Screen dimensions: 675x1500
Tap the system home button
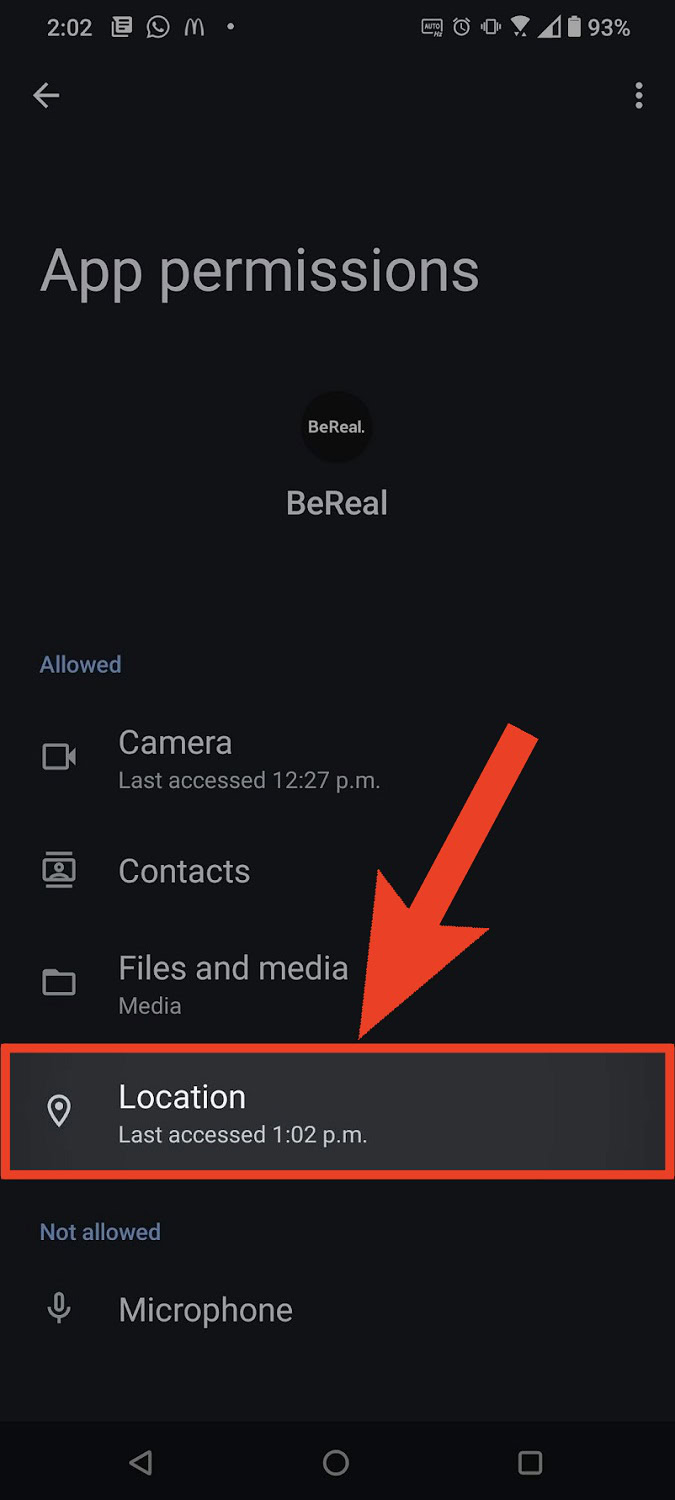tap(336, 1463)
